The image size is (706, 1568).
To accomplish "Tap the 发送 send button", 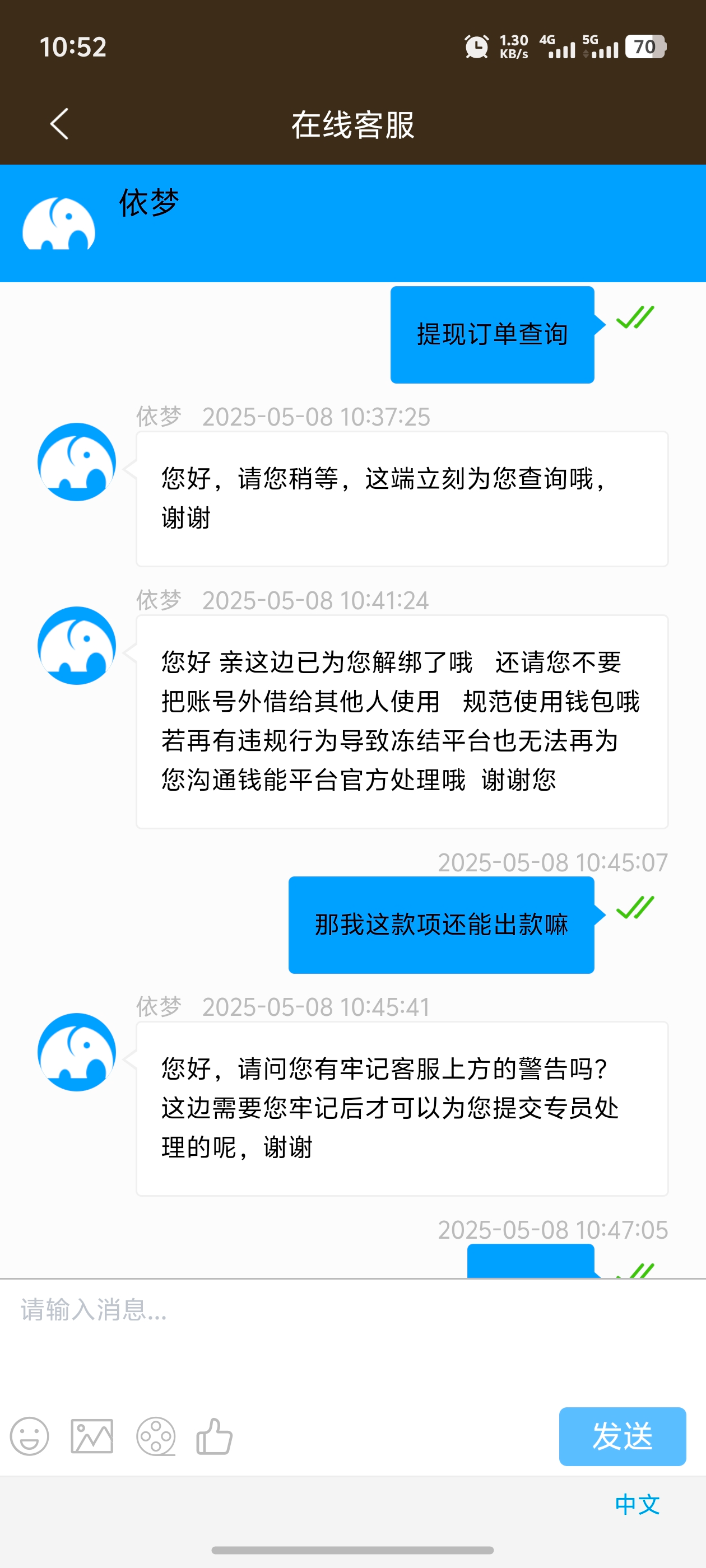I will click(622, 1436).
